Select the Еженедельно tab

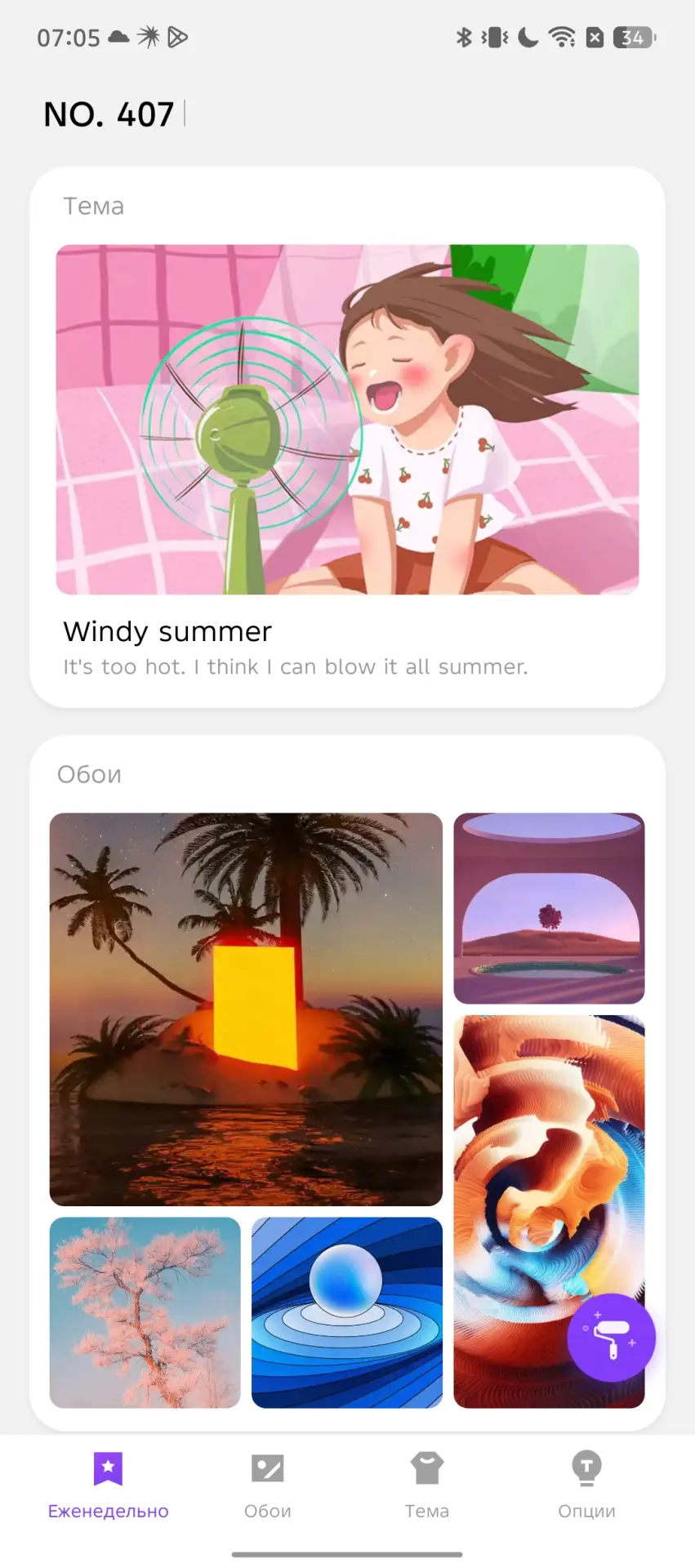[108, 1486]
